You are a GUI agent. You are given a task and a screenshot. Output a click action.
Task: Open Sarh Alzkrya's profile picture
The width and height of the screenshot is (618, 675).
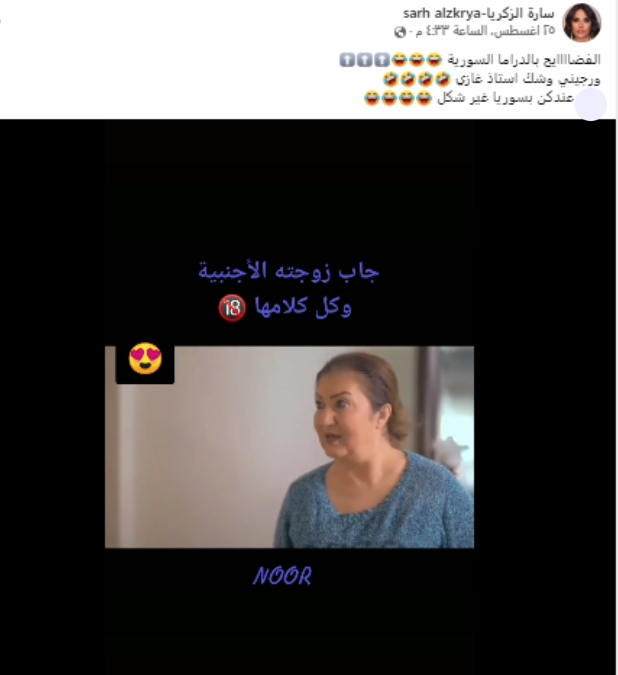[581, 22]
